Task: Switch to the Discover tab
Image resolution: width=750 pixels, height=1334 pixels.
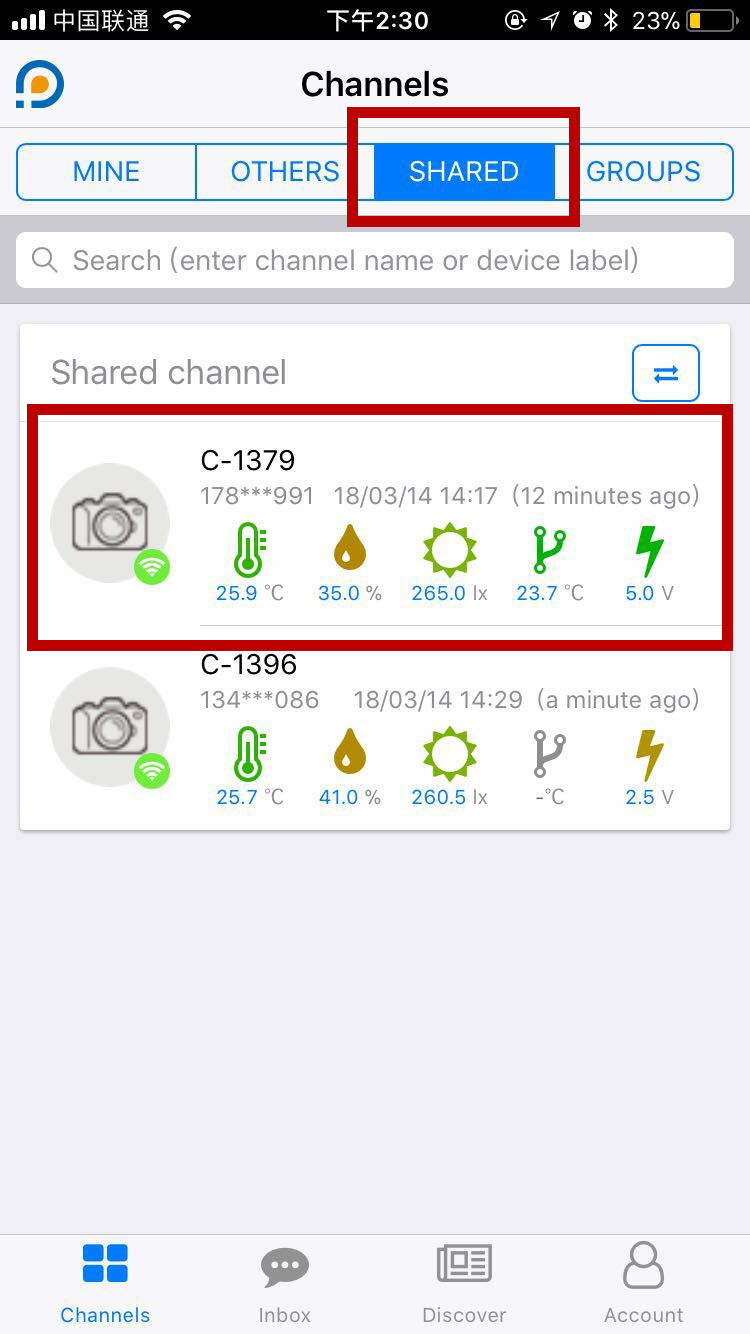Action: tap(464, 1284)
